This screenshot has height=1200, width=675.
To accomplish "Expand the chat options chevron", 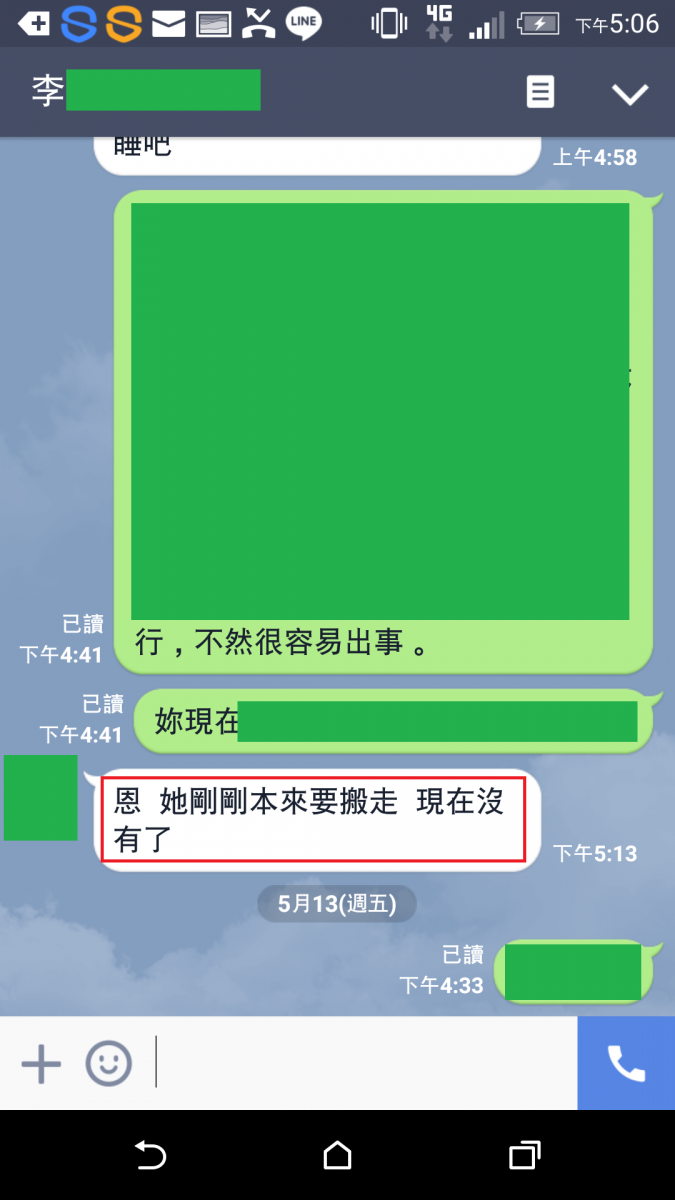I will click(x=630, y=94).
